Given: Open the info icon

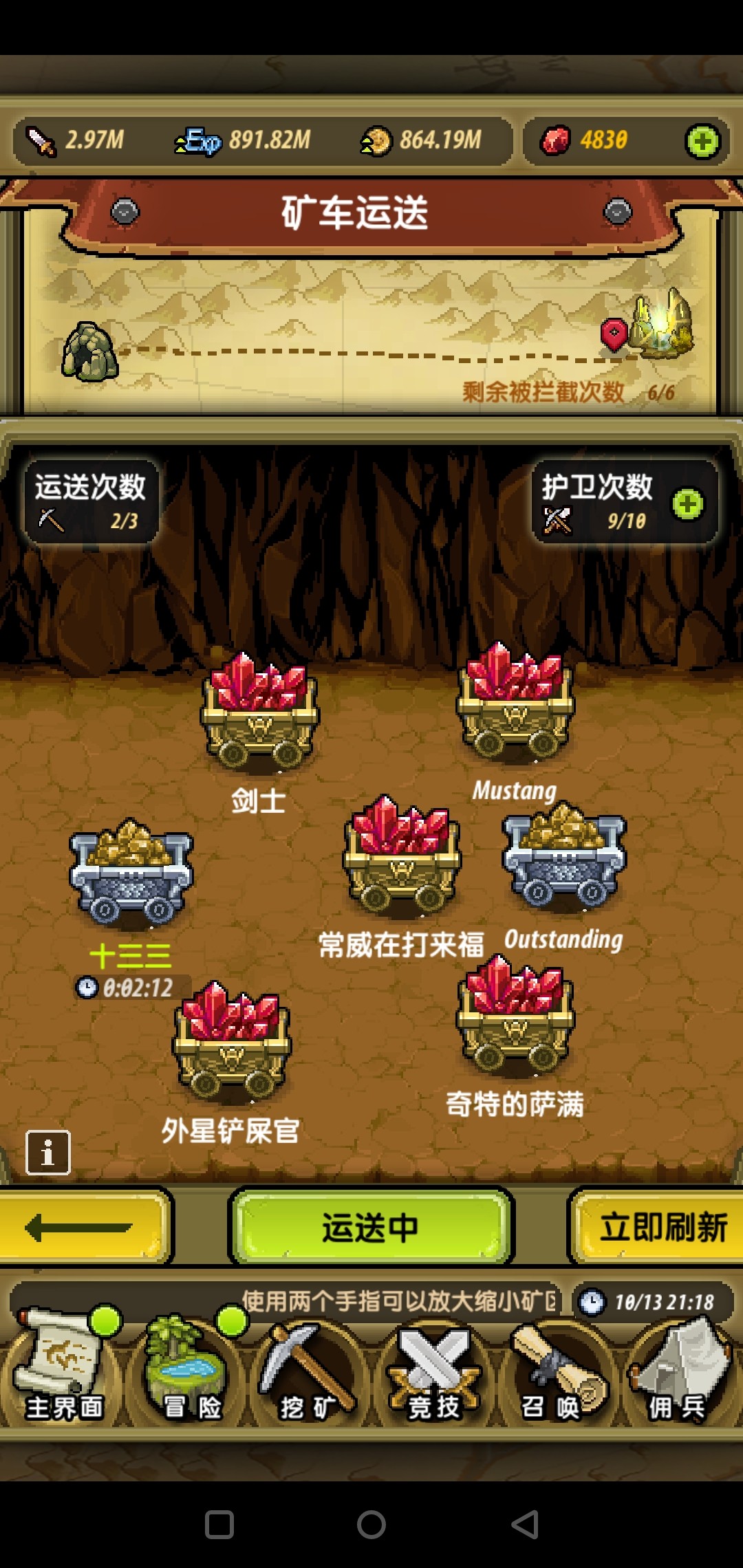Looking at the screenshot, I should [x=48, y=1152].
